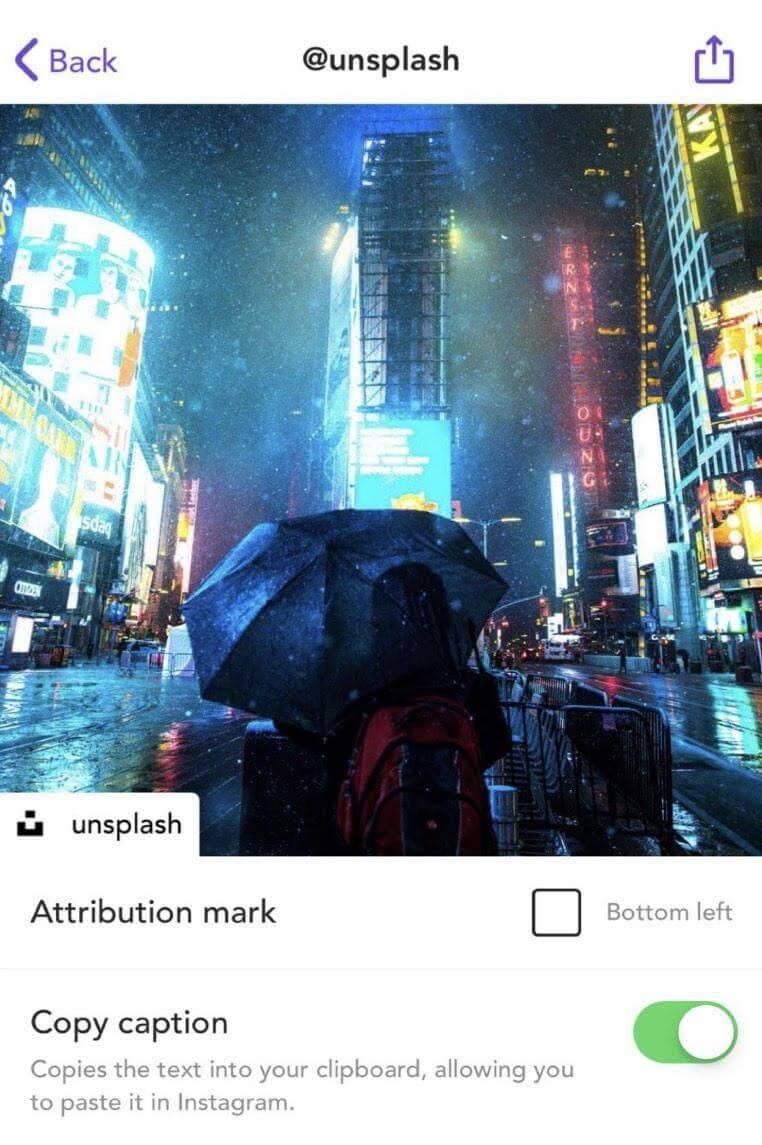Screen dimensions: 762x1145
Task: Open the share icon
Action: point(714,61)
